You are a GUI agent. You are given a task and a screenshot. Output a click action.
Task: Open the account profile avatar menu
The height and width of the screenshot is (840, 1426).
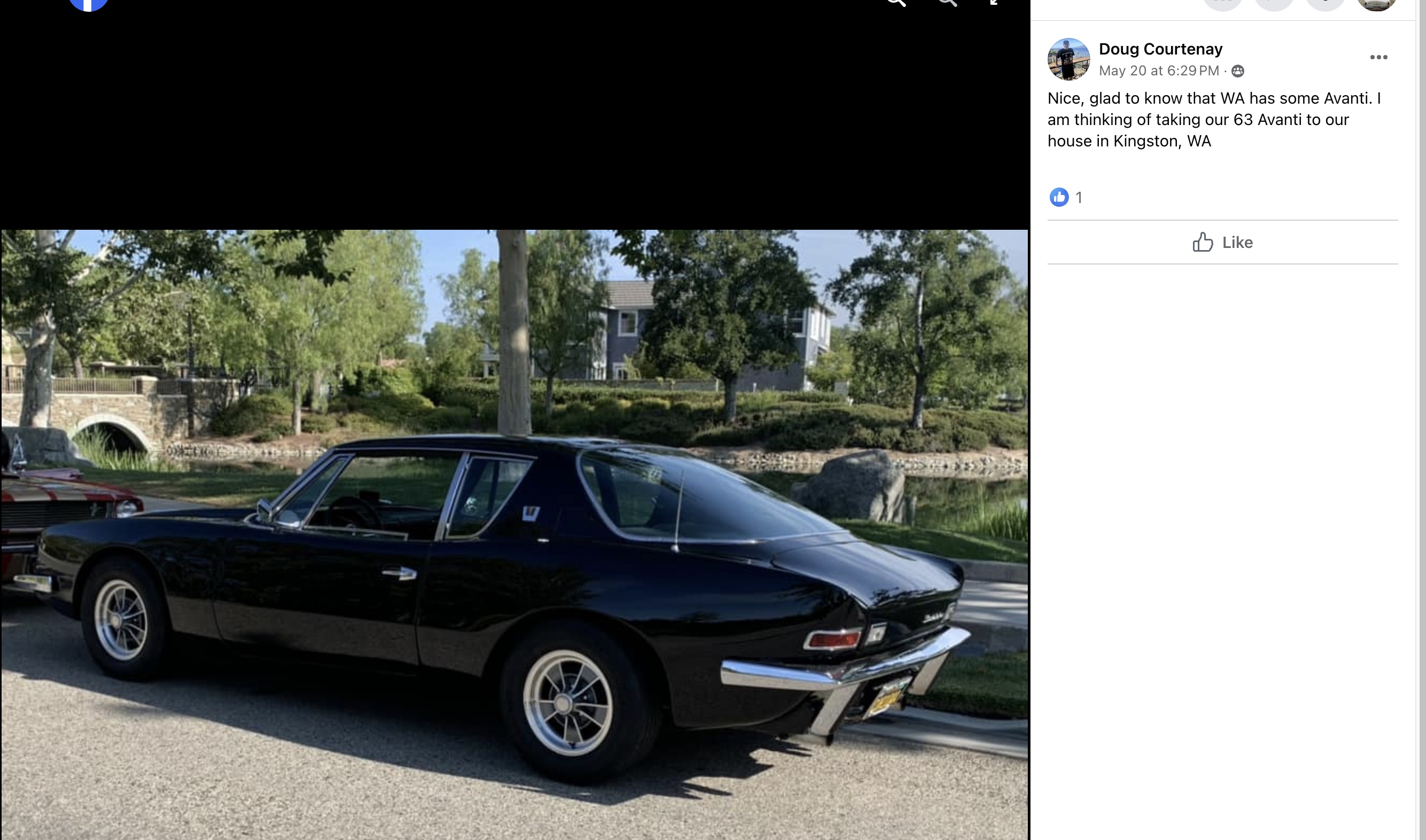[x=1376, y=3]
